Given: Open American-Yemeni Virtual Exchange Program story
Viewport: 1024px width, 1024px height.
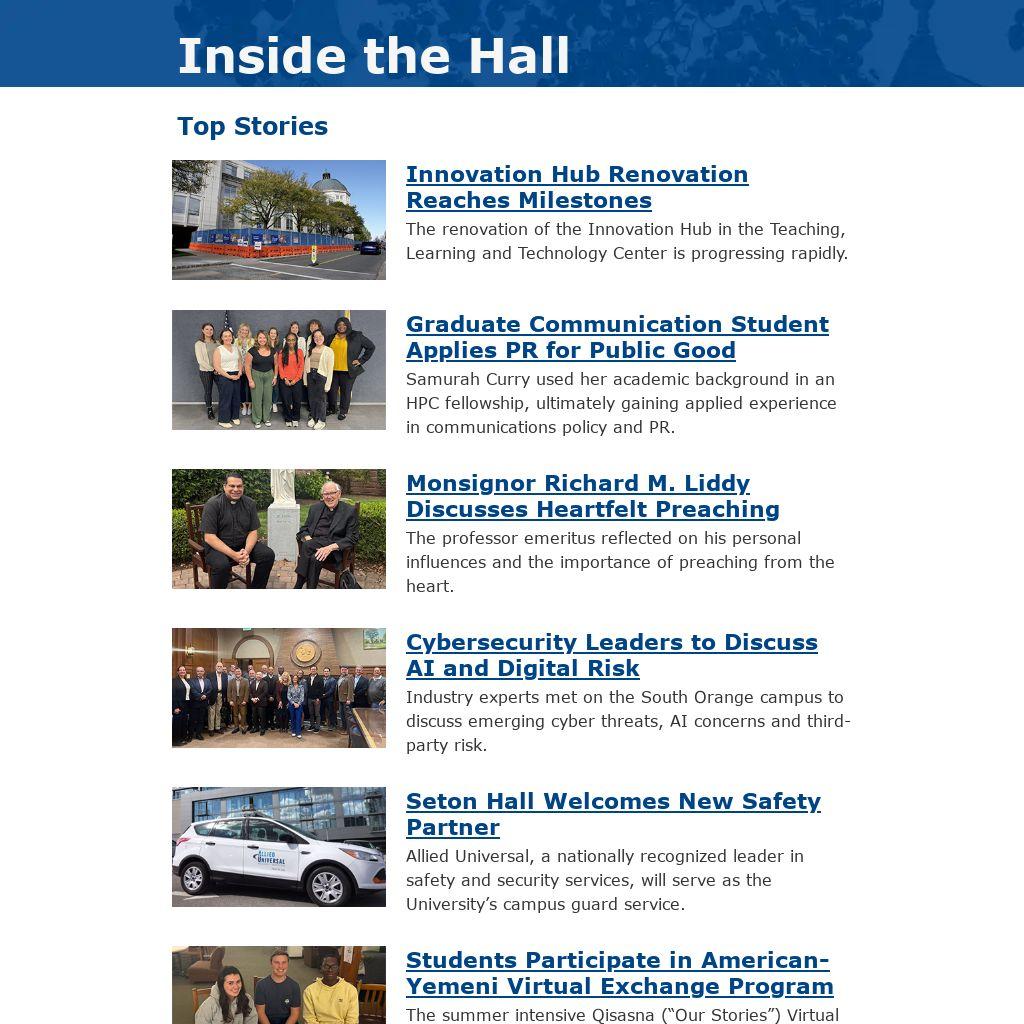Looking at the screenshot, I should pos(619,973).
